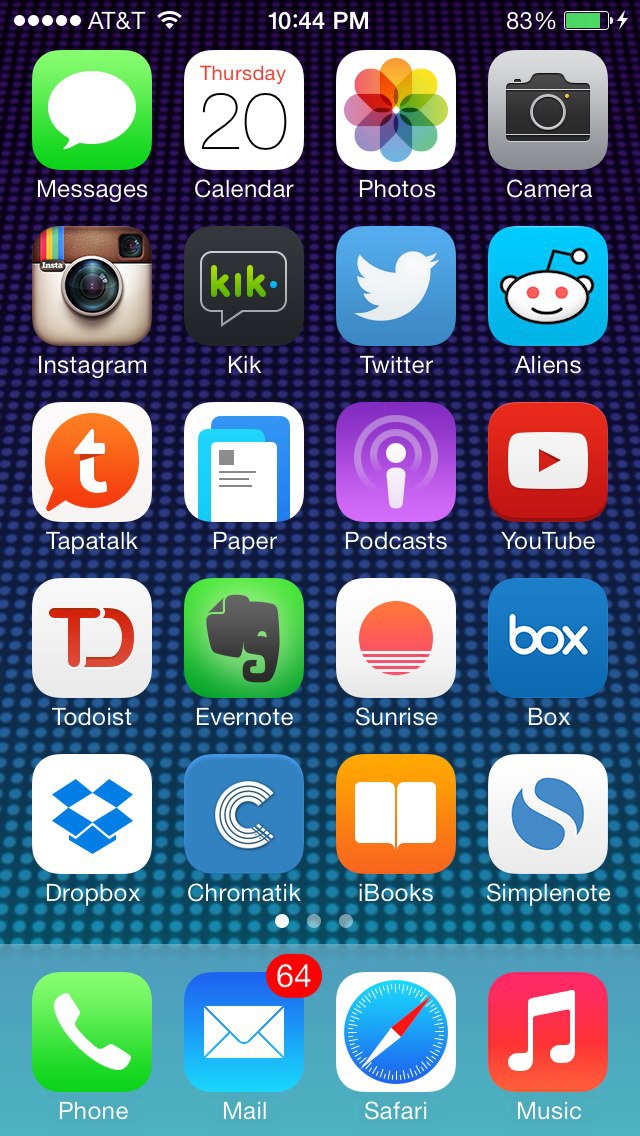Launch Evernote
Viewport: 640px width, 1136px height.
pos(244,638)
